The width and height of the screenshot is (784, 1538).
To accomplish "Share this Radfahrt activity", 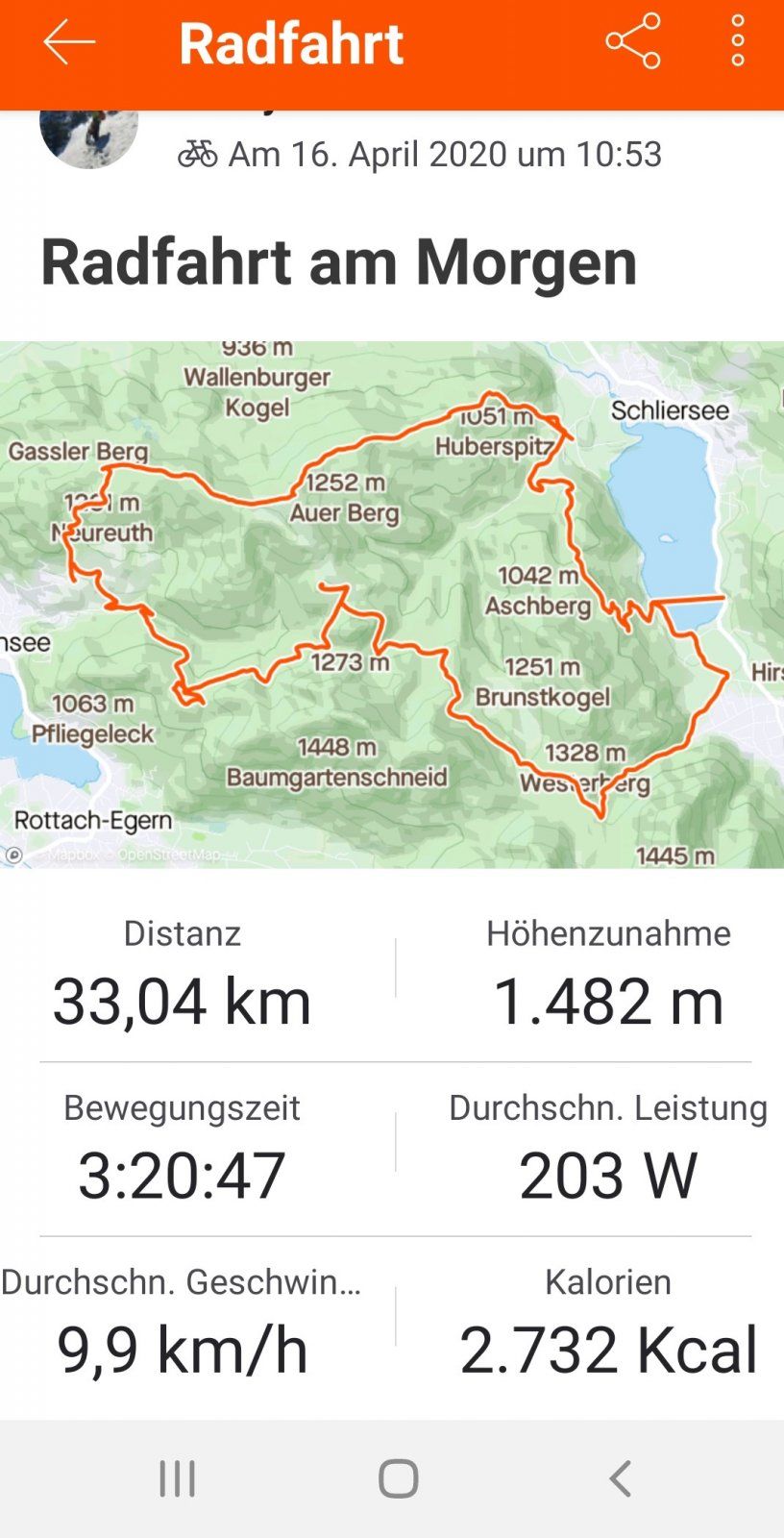I will pyautogui.click(x=633, y=41).
